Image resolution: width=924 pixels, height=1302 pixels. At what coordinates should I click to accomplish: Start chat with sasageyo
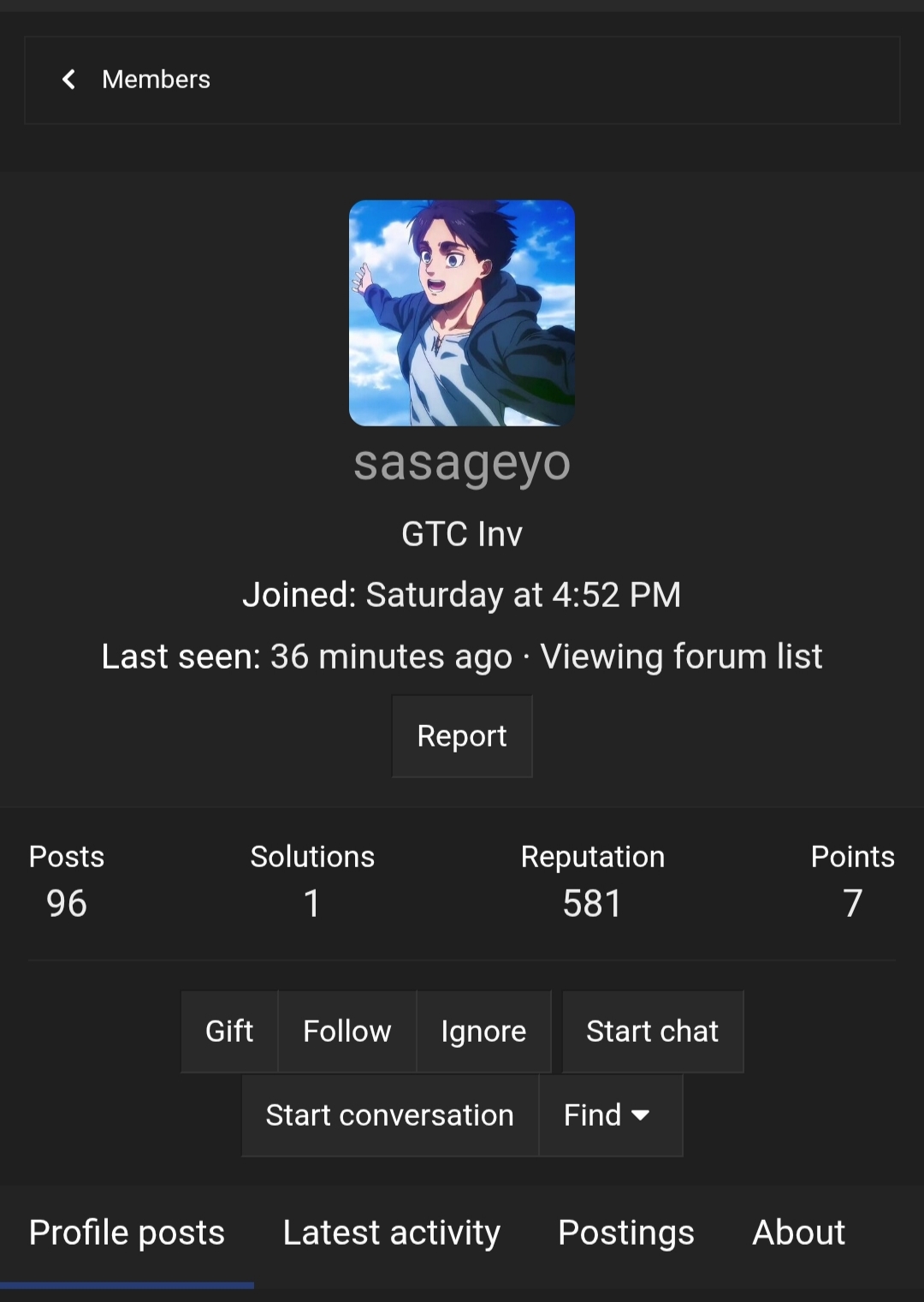[652, 1031]
